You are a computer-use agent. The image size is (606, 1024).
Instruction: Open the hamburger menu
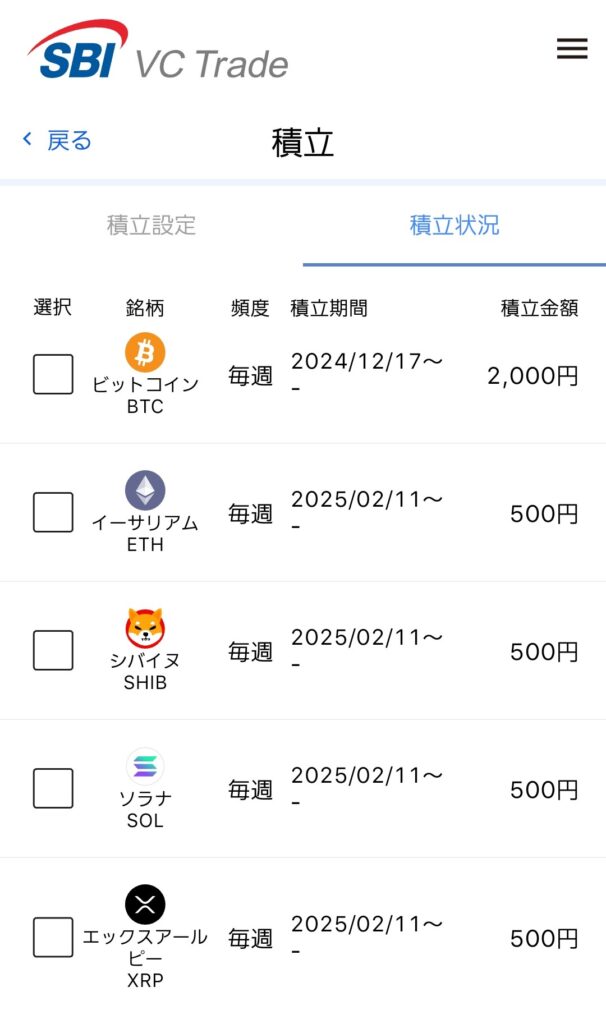572,49
